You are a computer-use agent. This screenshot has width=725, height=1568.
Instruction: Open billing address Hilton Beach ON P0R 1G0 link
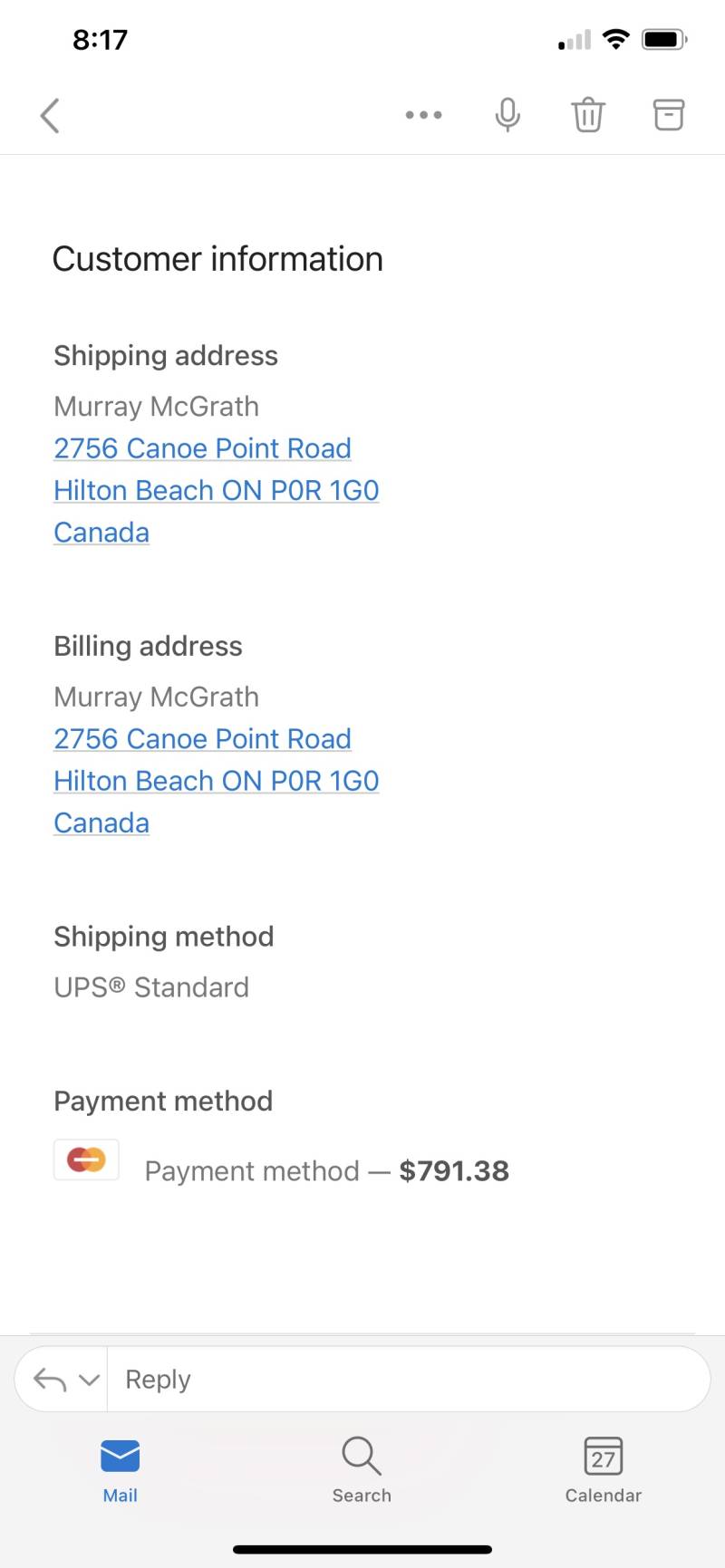[216, 781]
